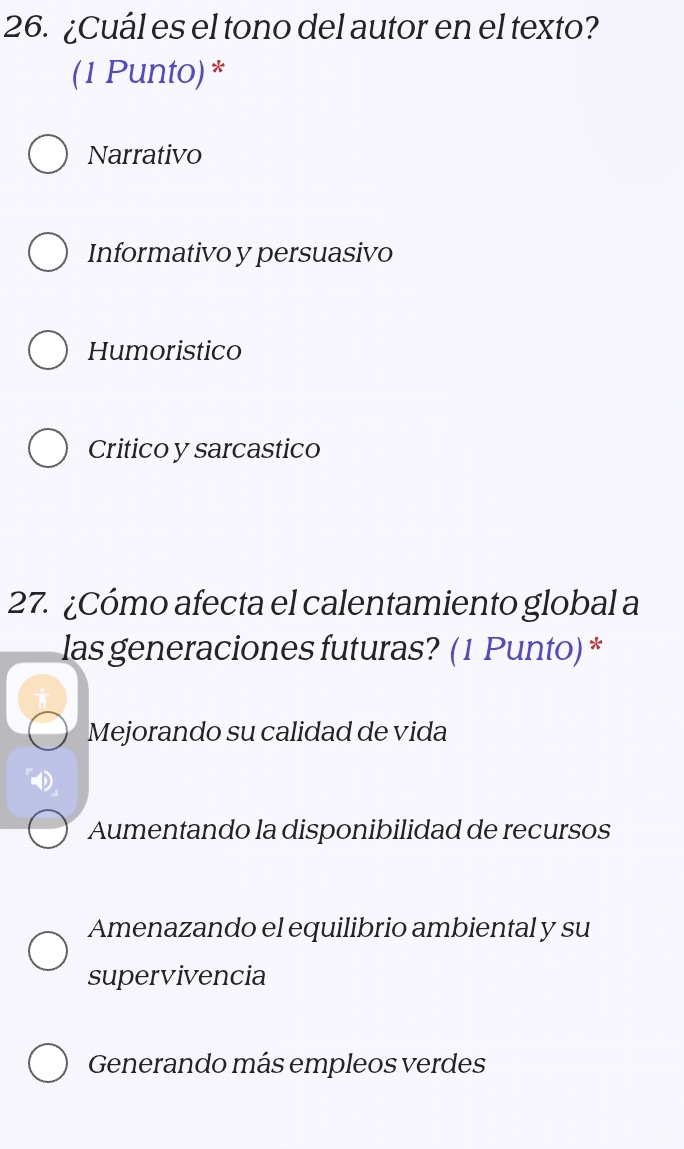Choose 'Aumentando la disponibilidad de recursos'
The height and width of the screenshot is (1149, 684).
[x=48, y=830]
